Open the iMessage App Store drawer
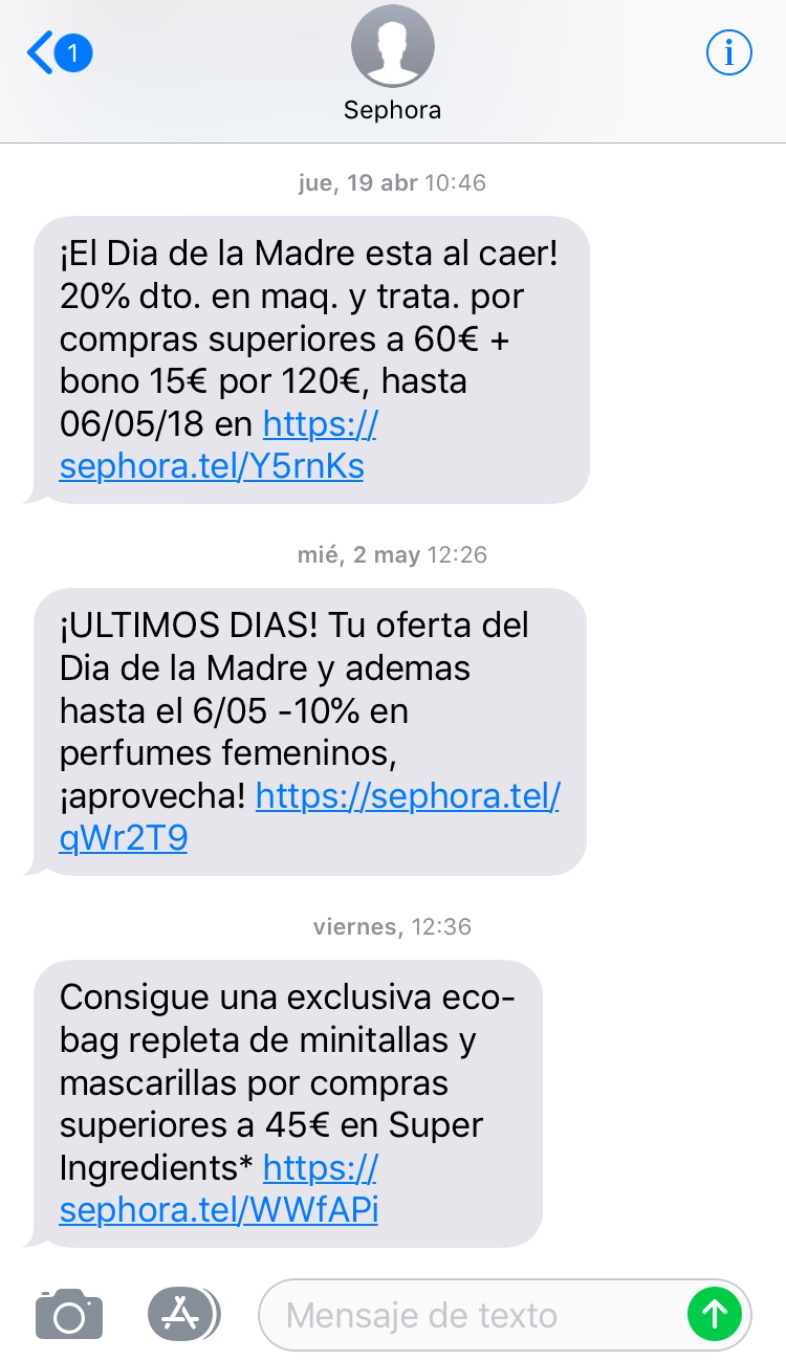Viewport: 786px width, 1360px height. (x=183, y=1313)
